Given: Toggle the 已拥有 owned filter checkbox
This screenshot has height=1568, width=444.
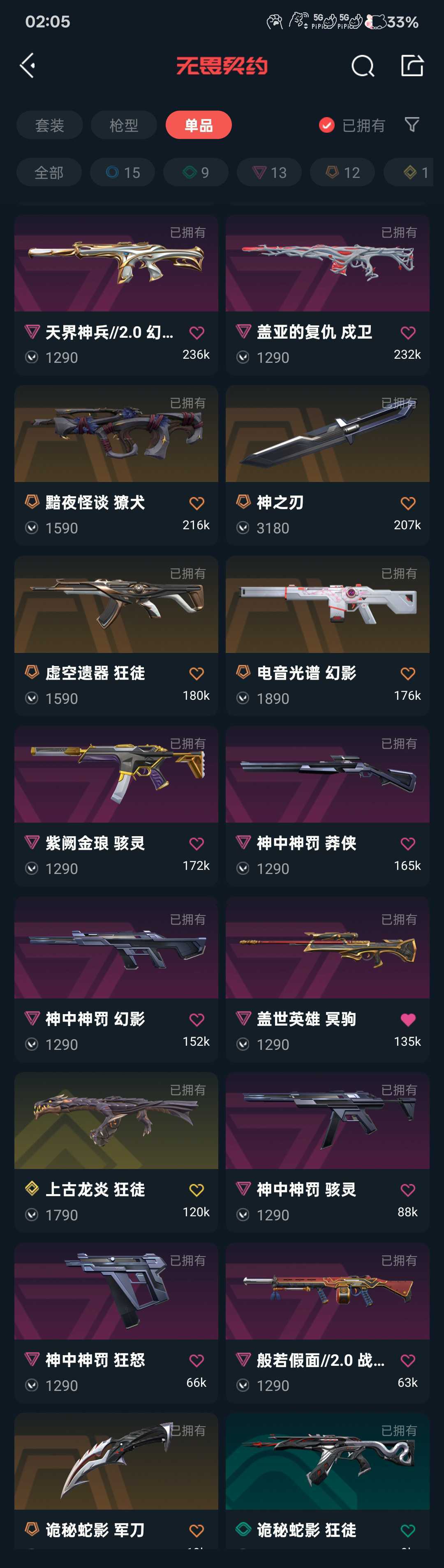Looking at the screenshot, I should 327,125.
